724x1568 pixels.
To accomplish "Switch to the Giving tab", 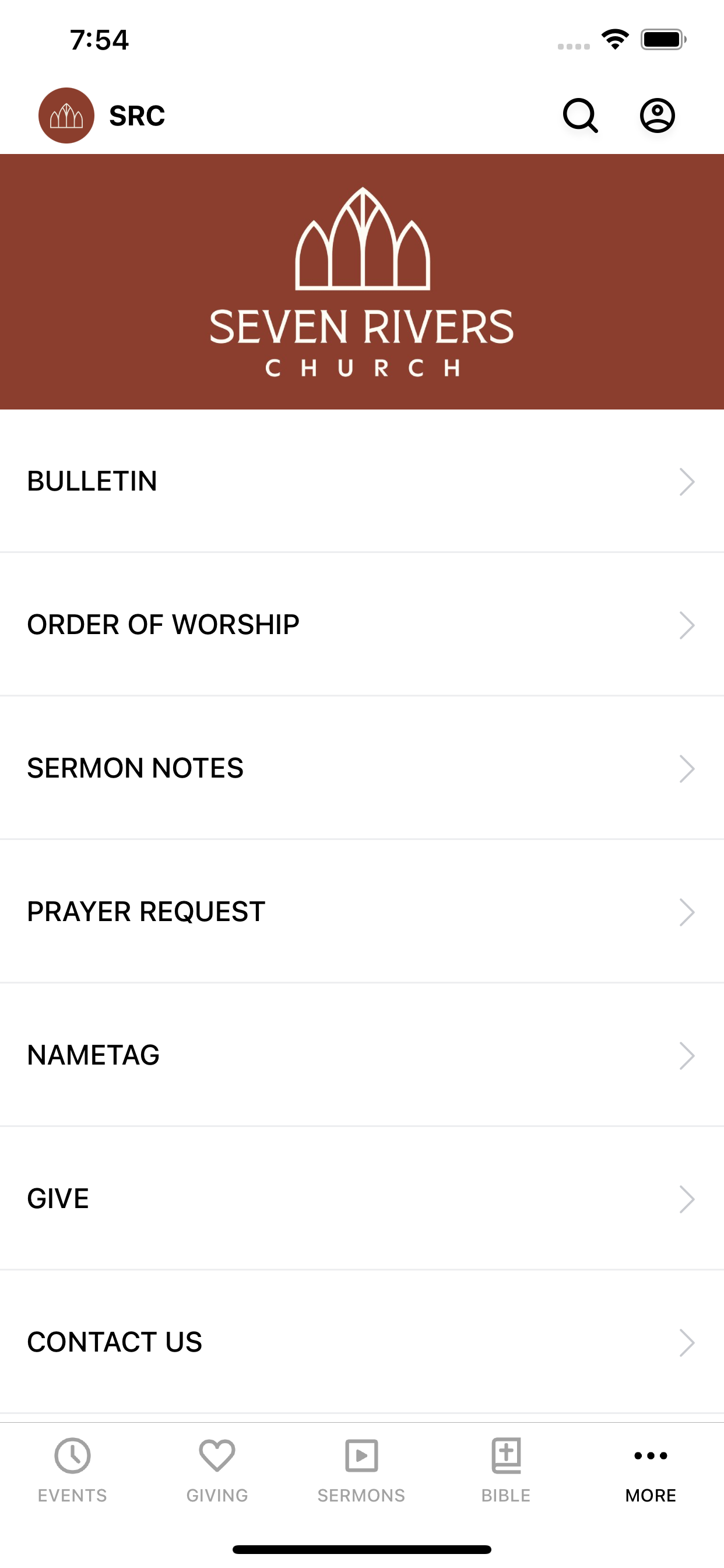I will coord(217,1471).
